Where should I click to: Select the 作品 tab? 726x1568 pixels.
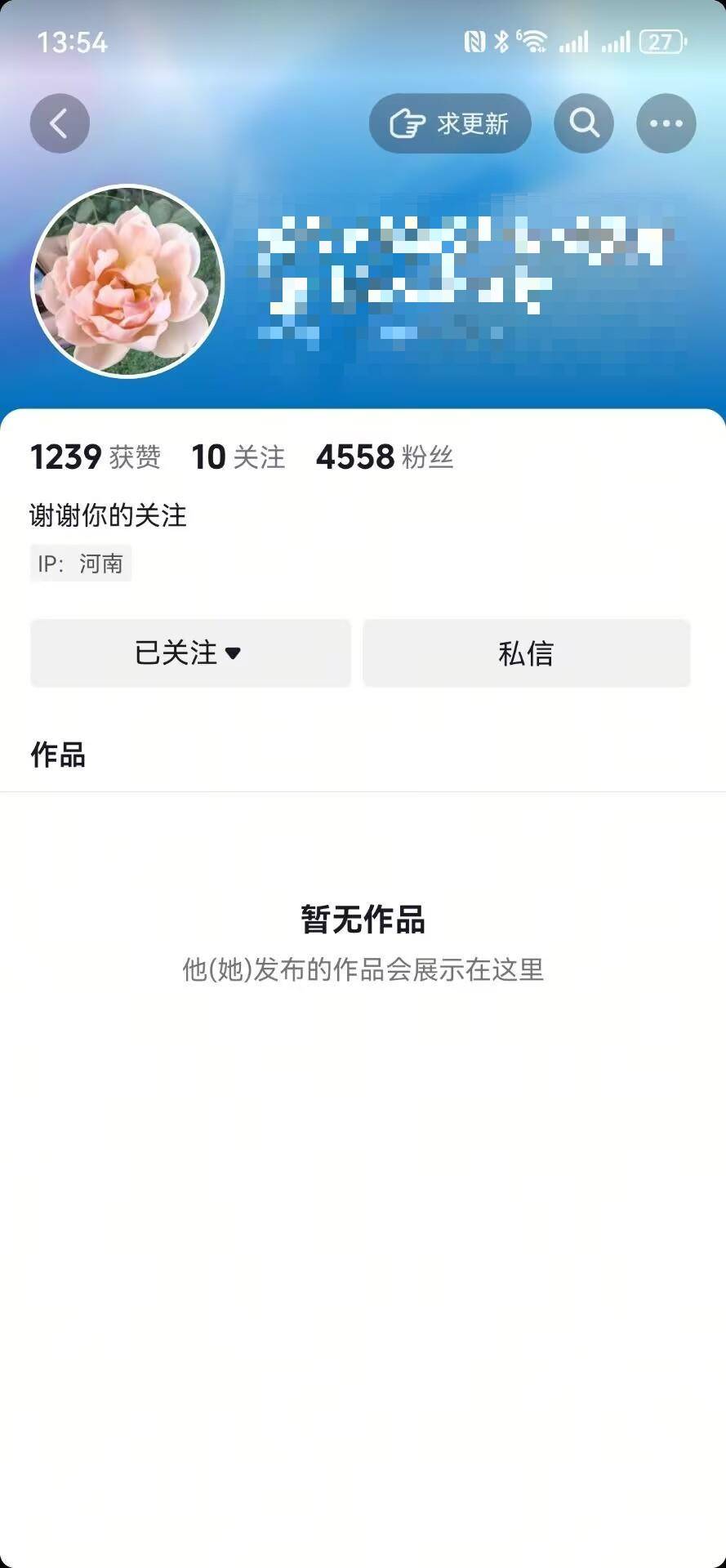[58, 755]
